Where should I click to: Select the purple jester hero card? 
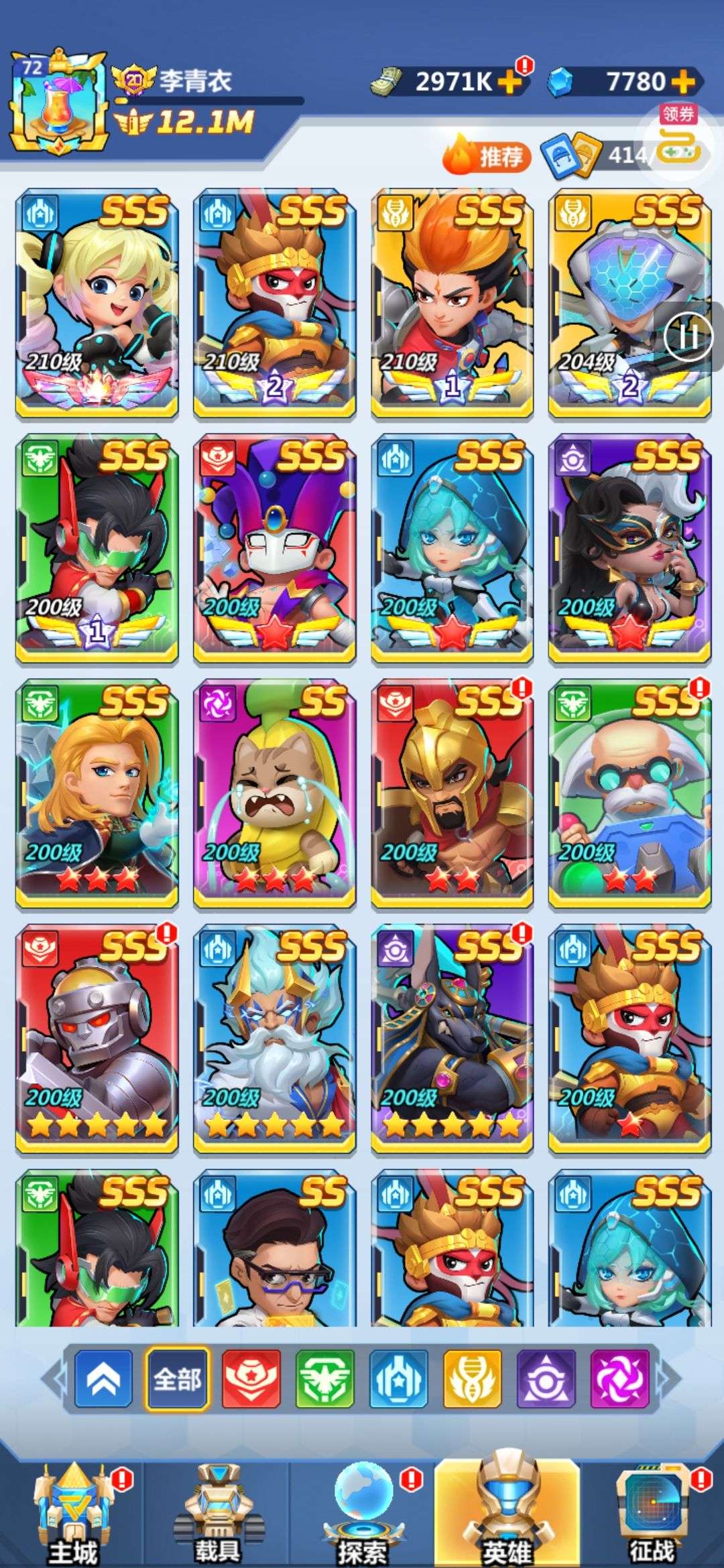[275, 549]
